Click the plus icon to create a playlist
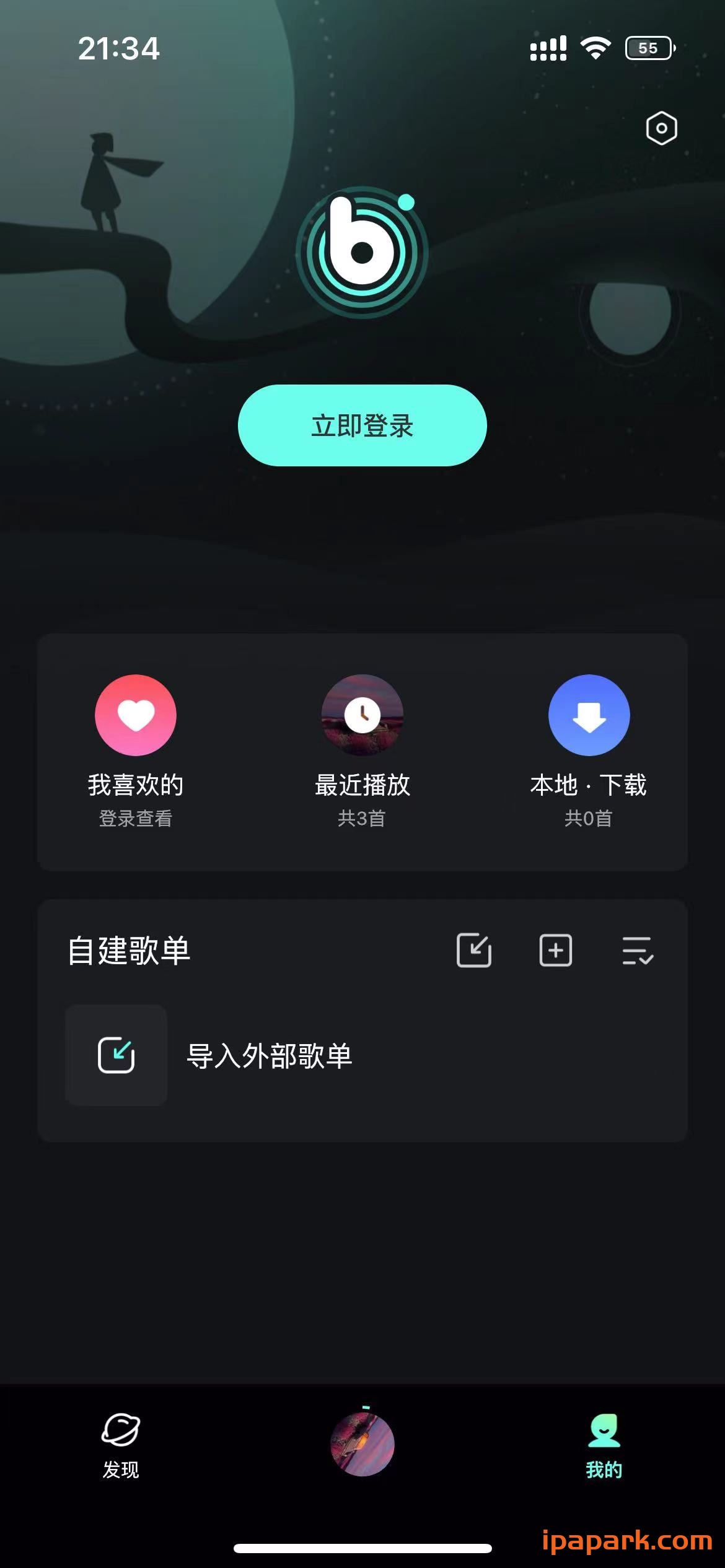725x1568 pixels. pyautogui.click(x=556, y=951)
